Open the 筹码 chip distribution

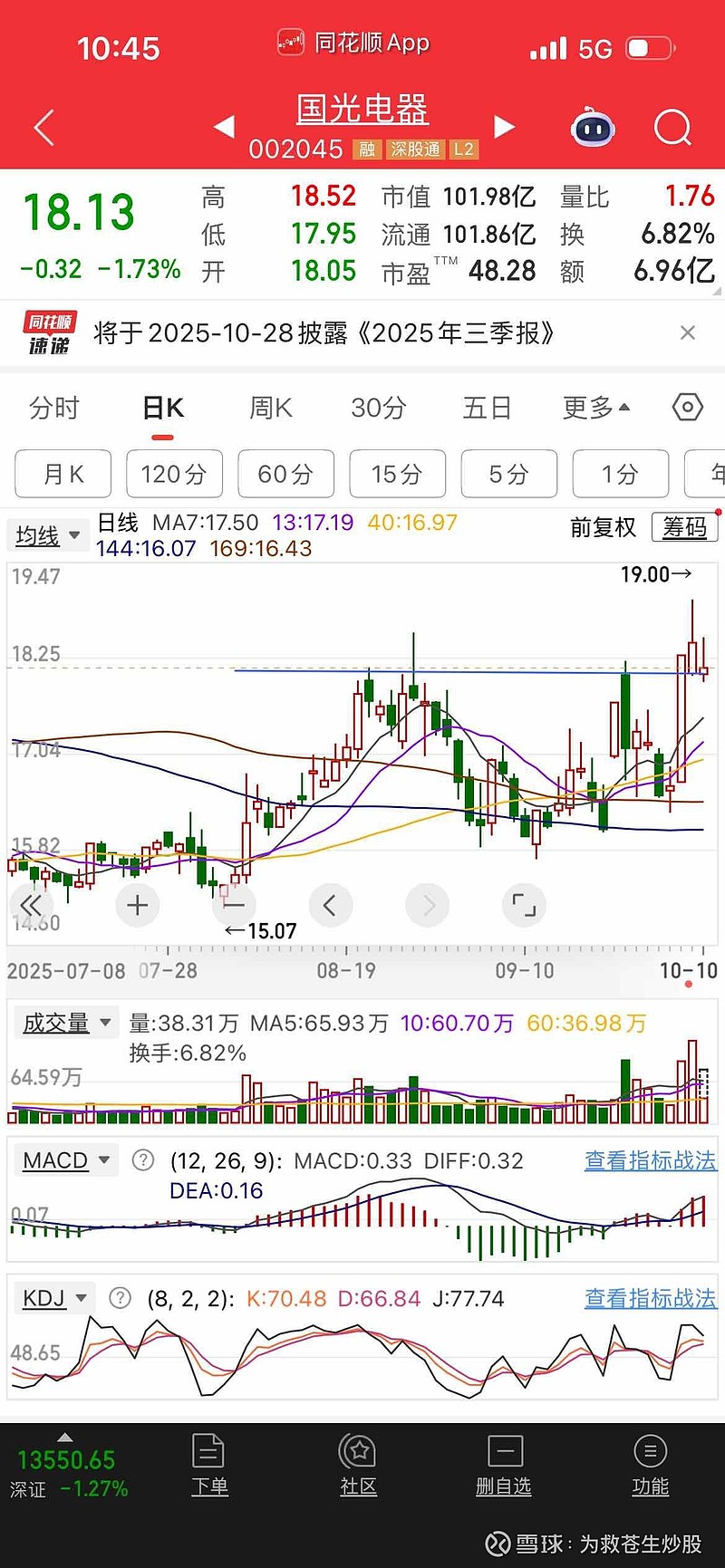tap(684, 527)
